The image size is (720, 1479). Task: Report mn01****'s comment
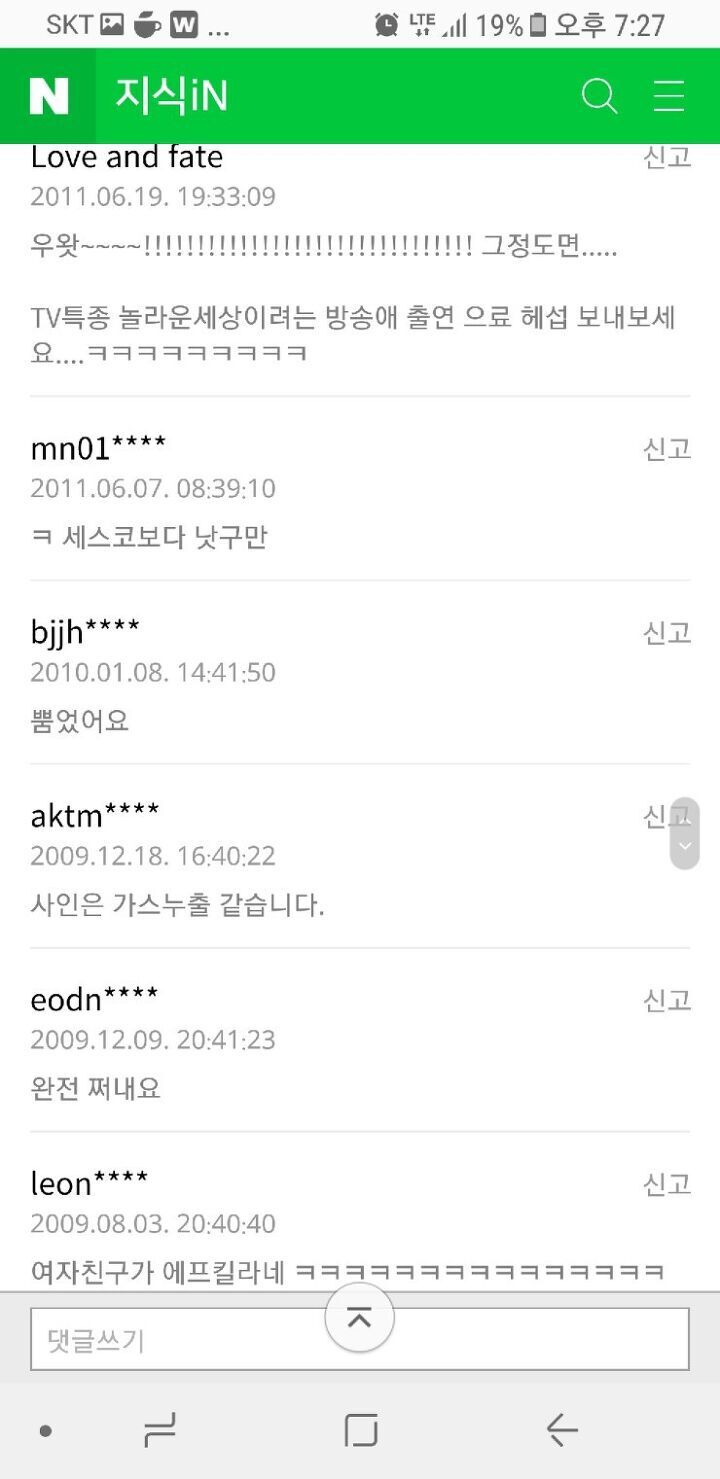click(x=667, y=449)
